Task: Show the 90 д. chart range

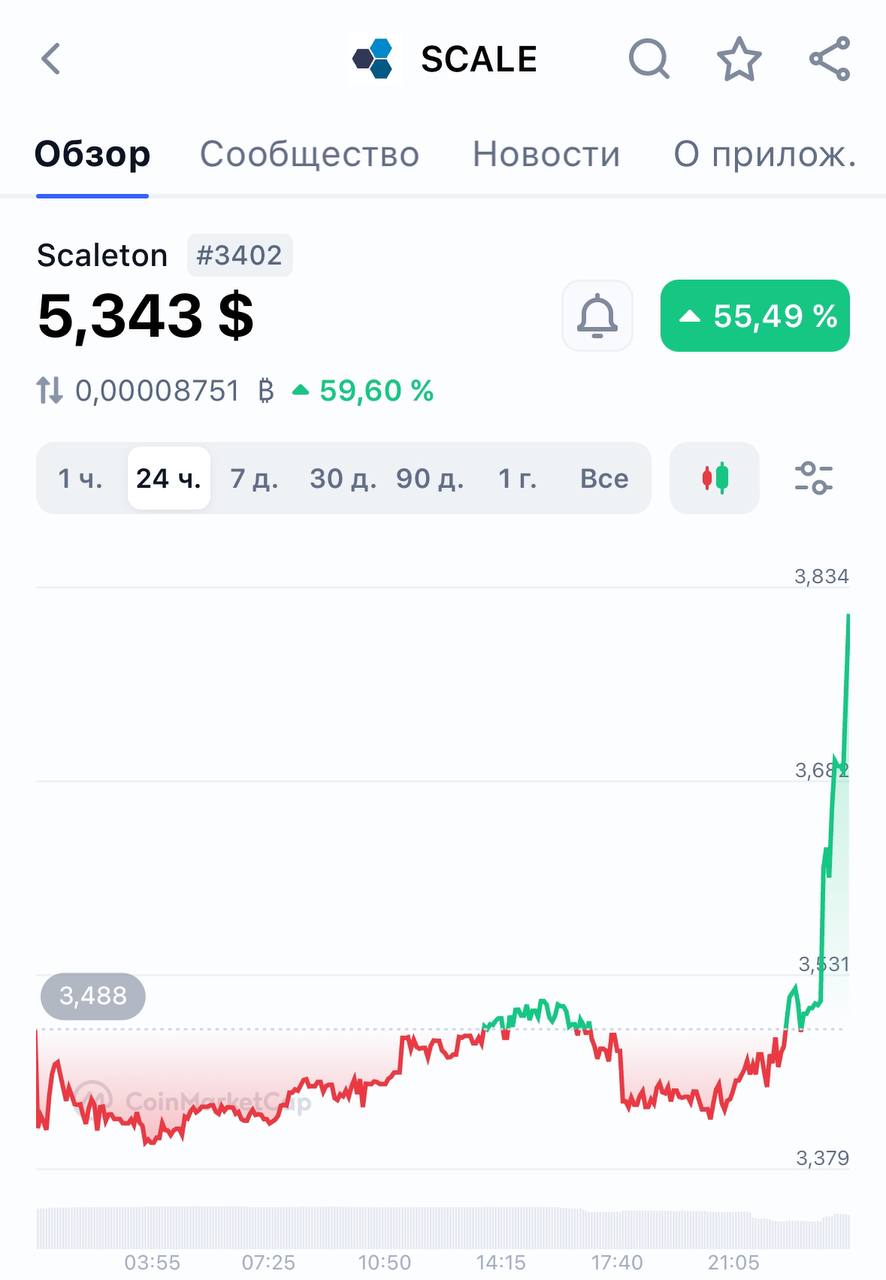Action: 430,479
